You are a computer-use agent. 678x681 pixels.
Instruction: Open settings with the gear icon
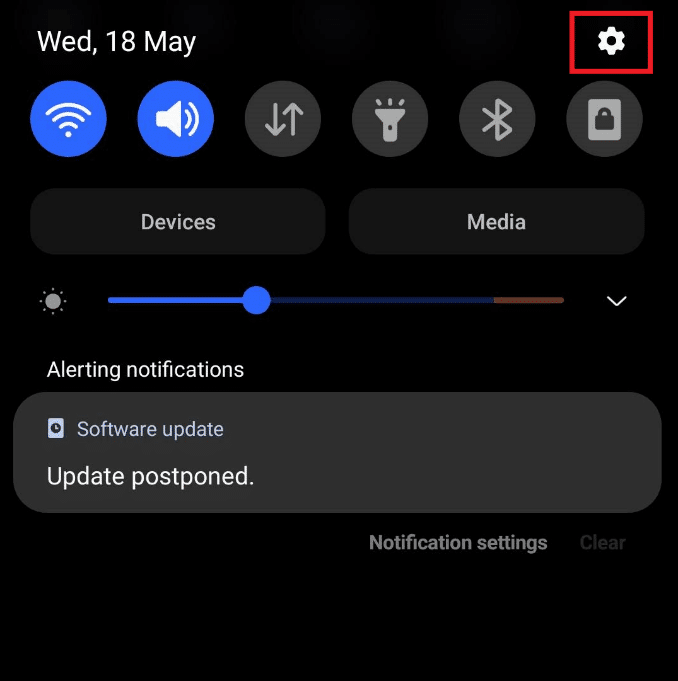611,42
